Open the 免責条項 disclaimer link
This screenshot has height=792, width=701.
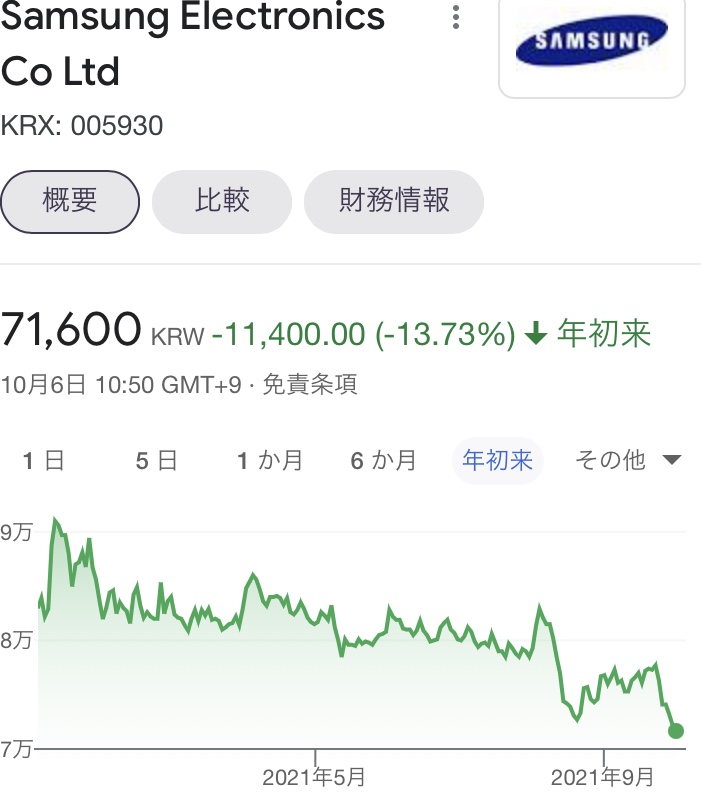pyautogui.click(x=309, y=384)
